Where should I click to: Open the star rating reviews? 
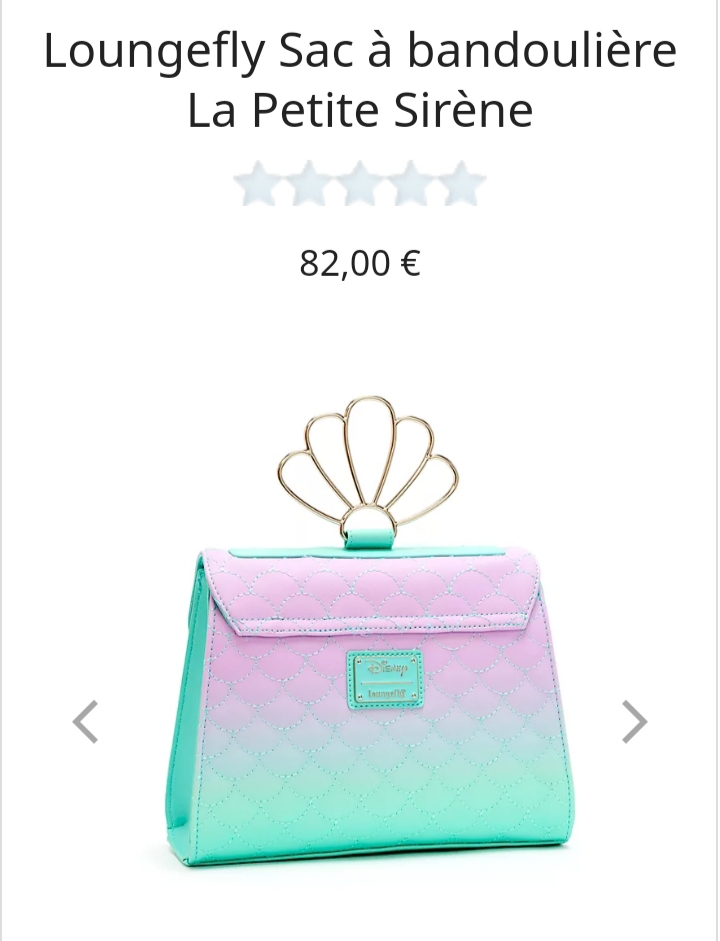point(359,184)
